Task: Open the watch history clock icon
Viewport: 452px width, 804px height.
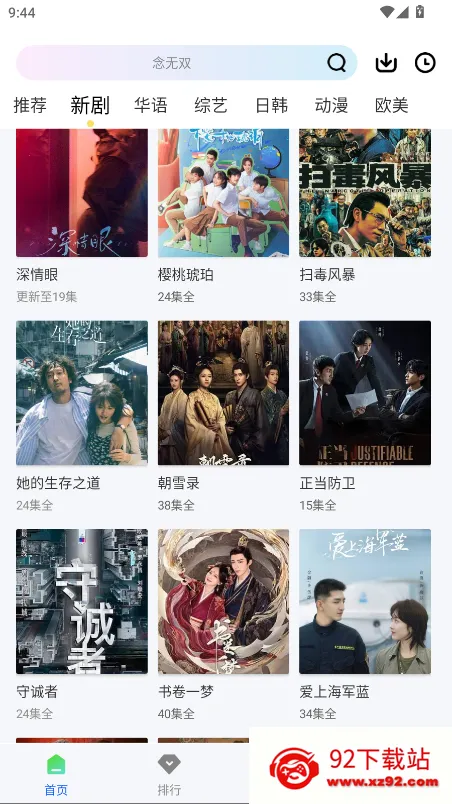Action: [x=425, y=63]
